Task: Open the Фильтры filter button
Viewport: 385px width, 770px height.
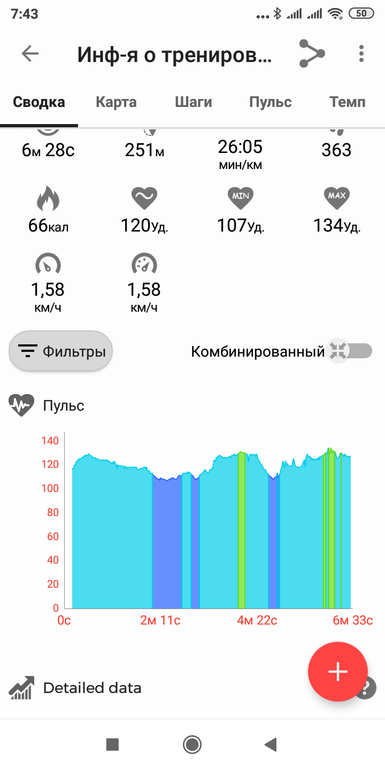Action: pyautogui.click(x=61, y=351)
